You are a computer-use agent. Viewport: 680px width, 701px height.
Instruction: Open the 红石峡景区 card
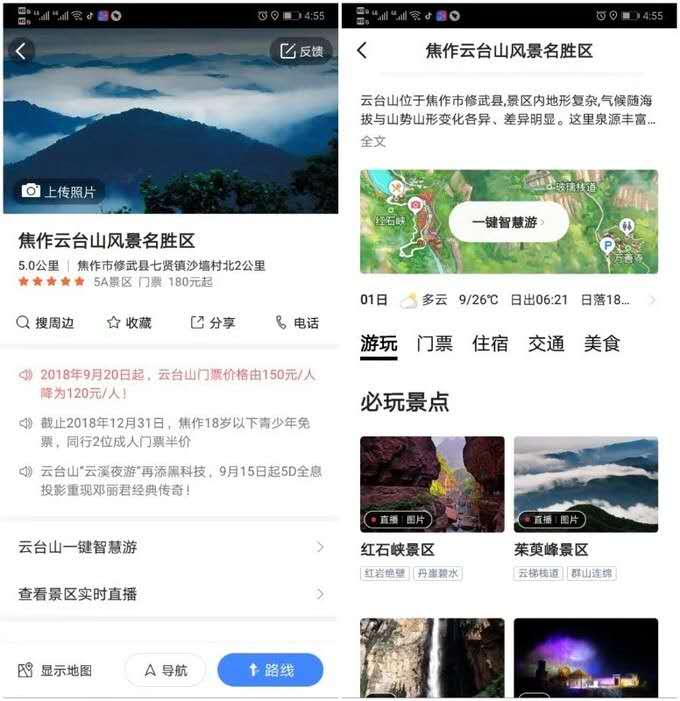(x=432, y=495)
